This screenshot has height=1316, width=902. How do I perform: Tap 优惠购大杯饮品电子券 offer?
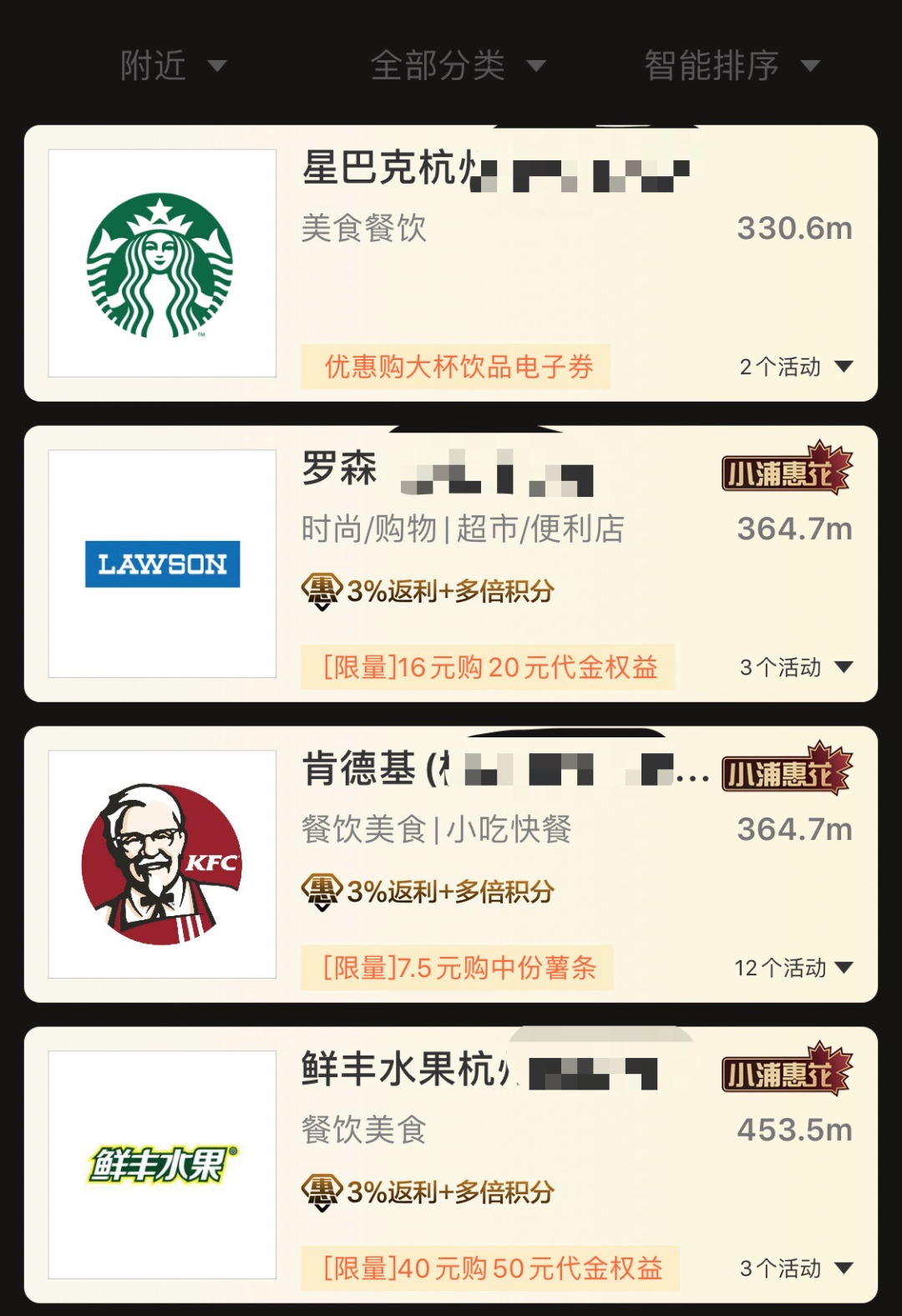[x=456, y=367]
